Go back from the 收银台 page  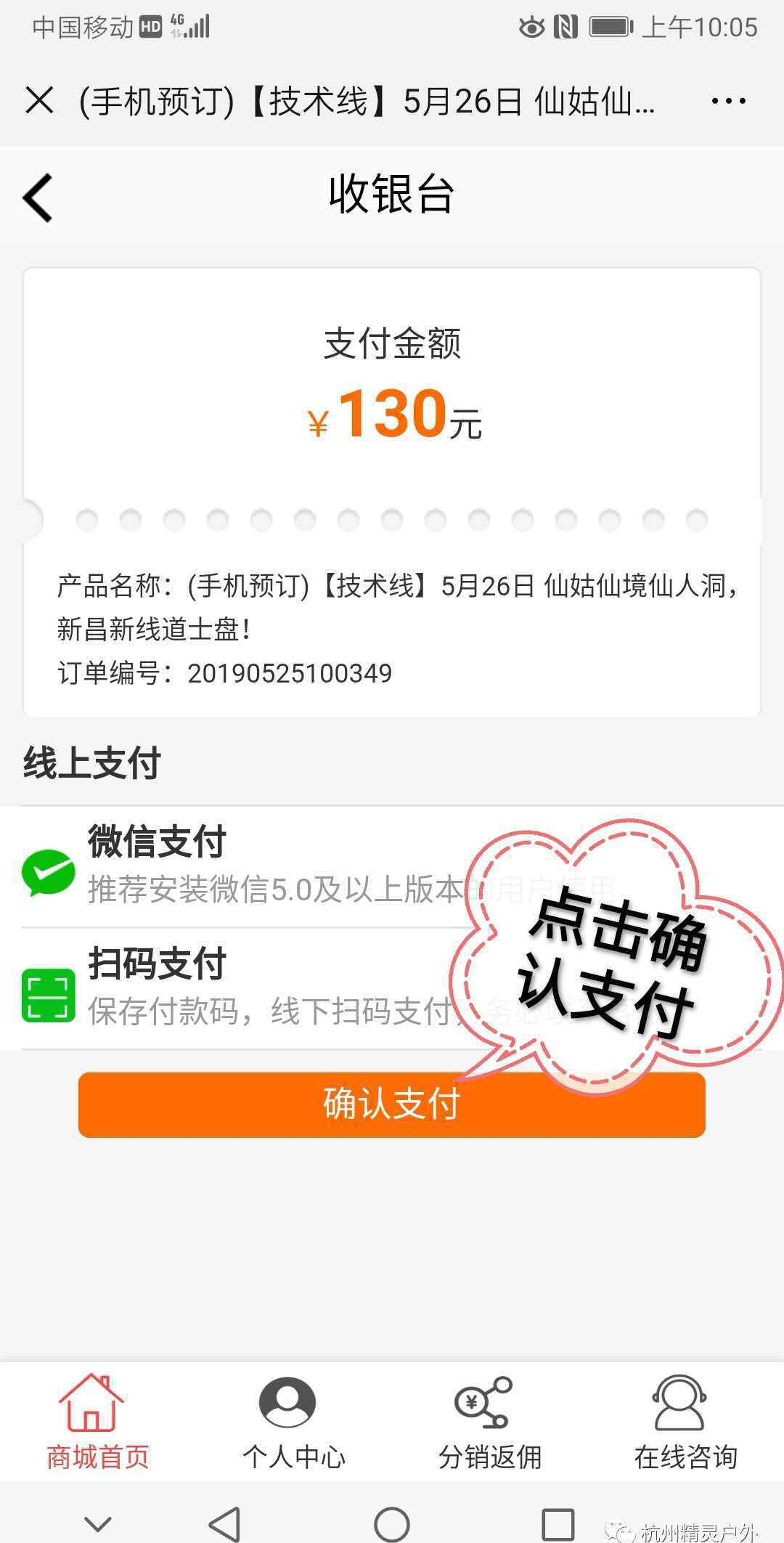pyautogui.click(x=38, y=198)
